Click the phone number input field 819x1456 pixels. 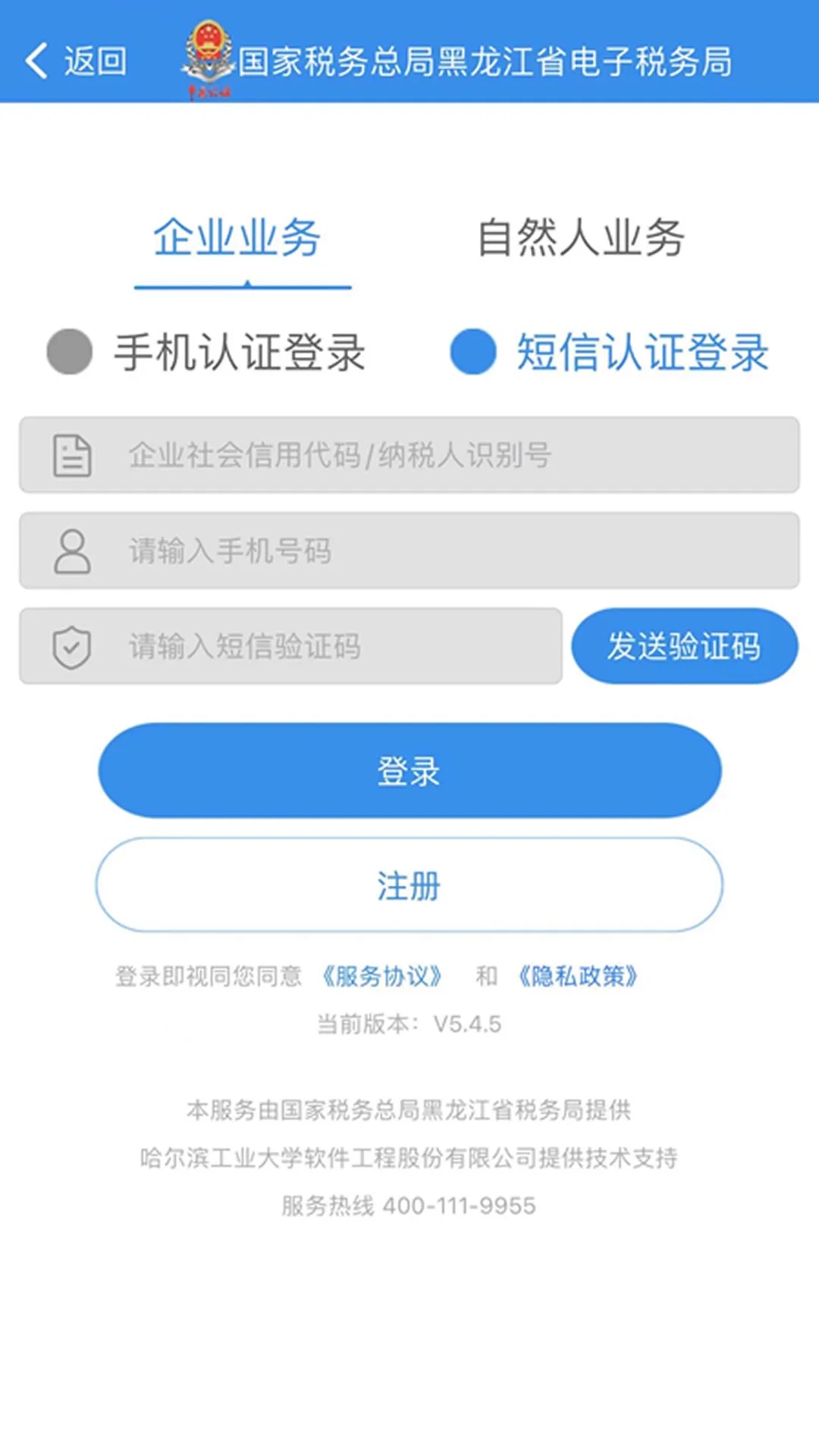(409, 551)
